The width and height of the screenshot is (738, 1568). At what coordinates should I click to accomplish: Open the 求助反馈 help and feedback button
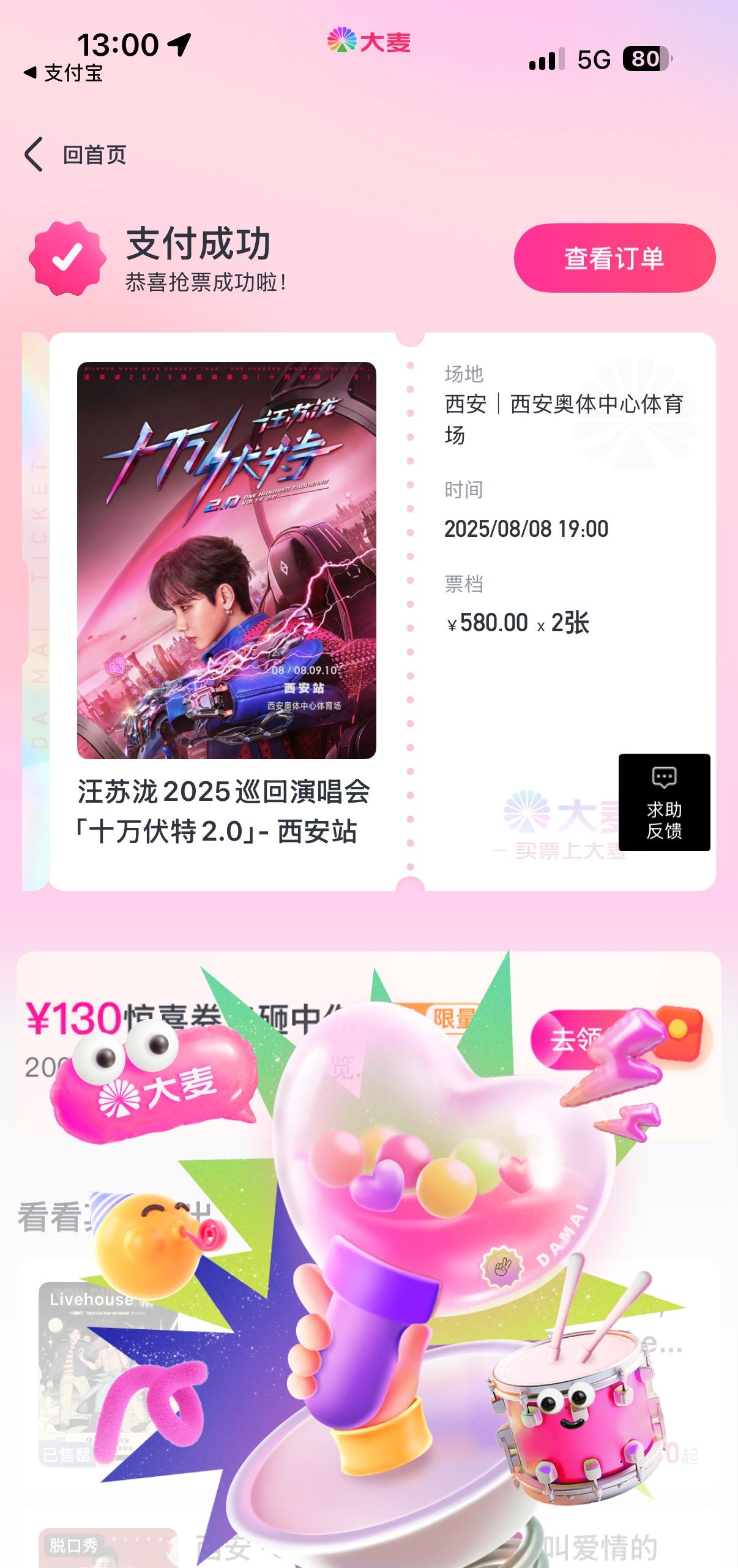[x=664, y=802]
